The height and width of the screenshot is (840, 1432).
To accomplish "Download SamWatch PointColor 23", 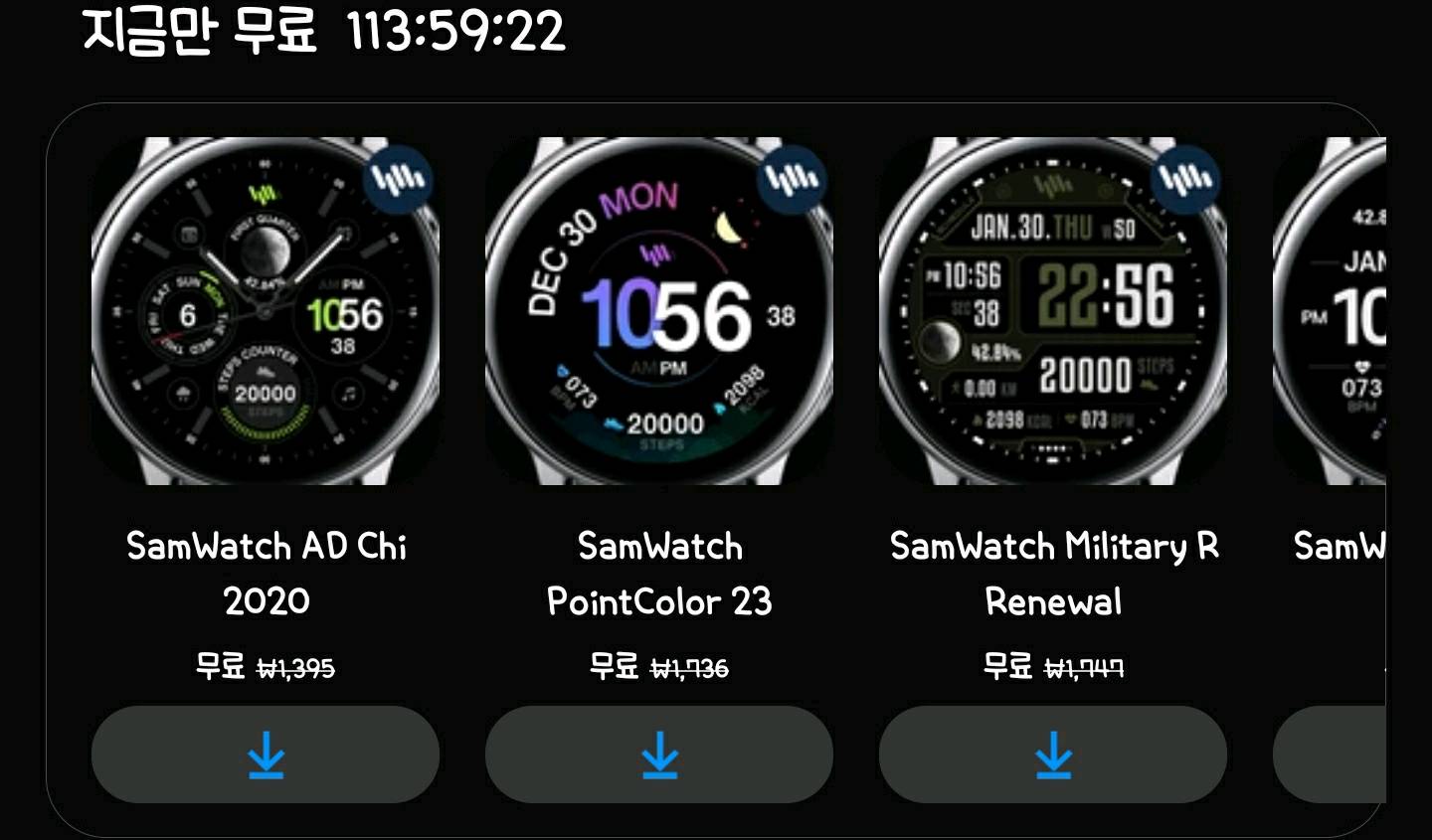I will point(659,755).
